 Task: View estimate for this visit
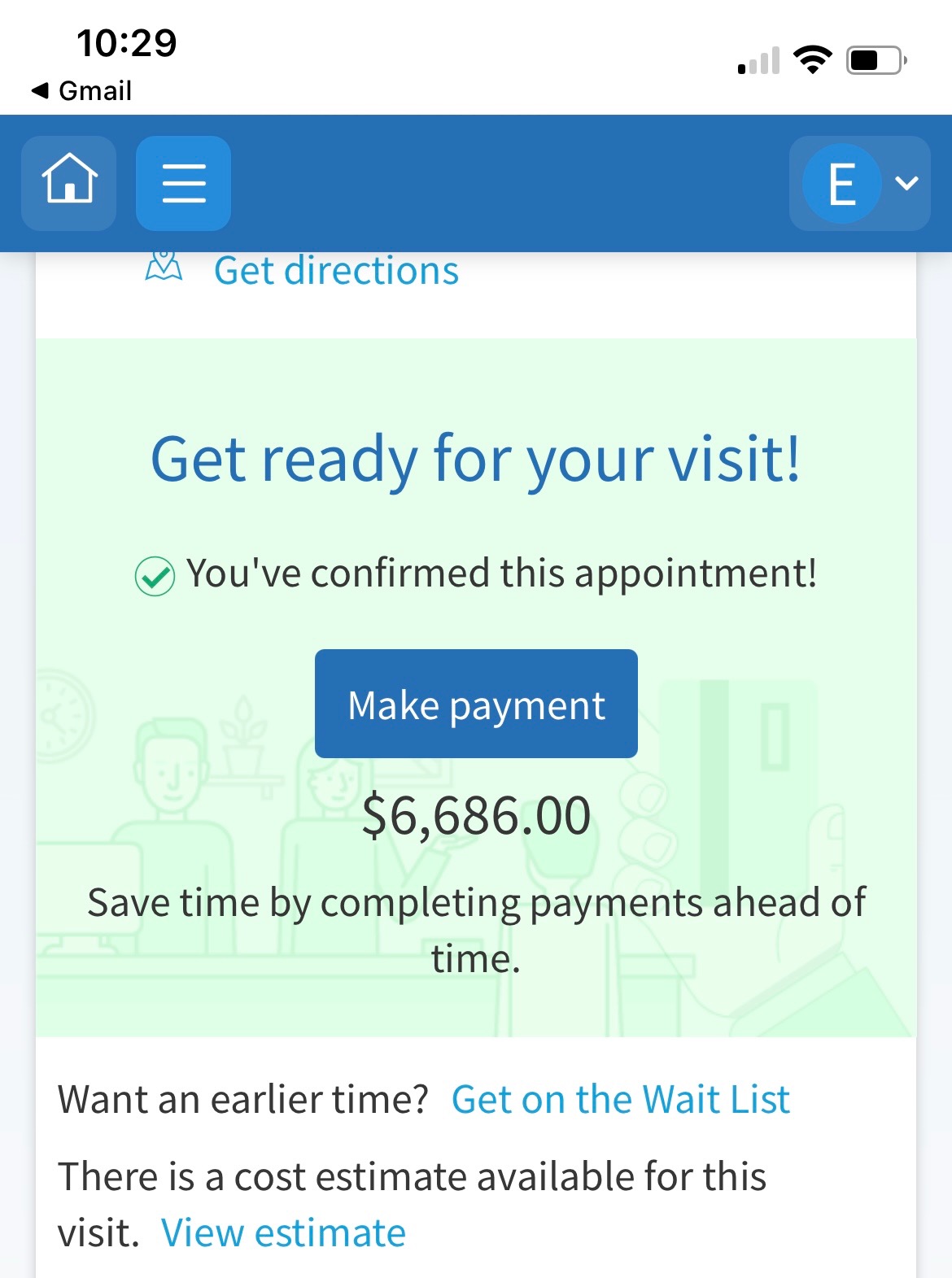[x=283, y=1232]
